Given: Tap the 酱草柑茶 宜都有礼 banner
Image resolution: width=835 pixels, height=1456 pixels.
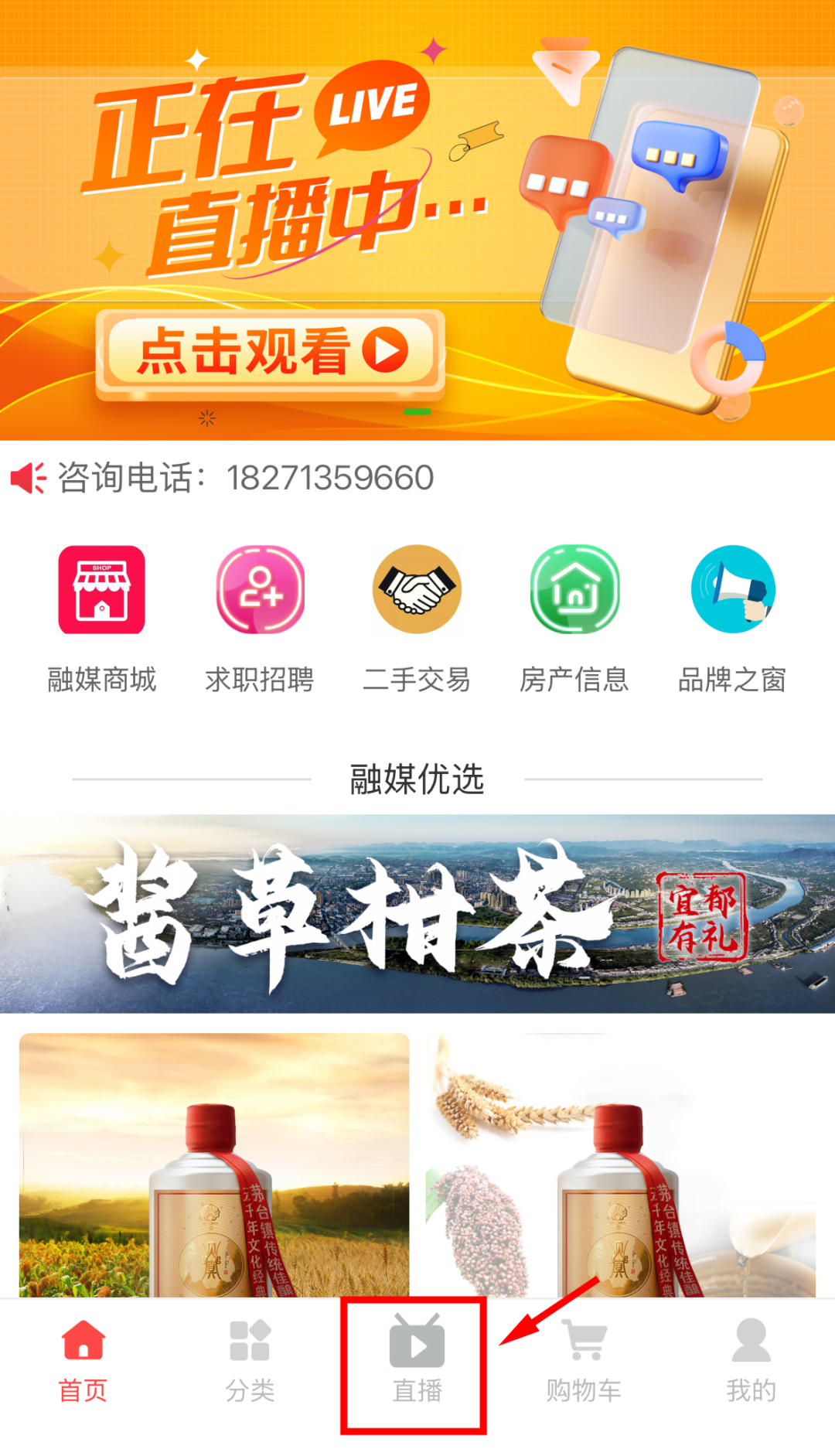Looking at the screenshot, I should pos(417,913).
